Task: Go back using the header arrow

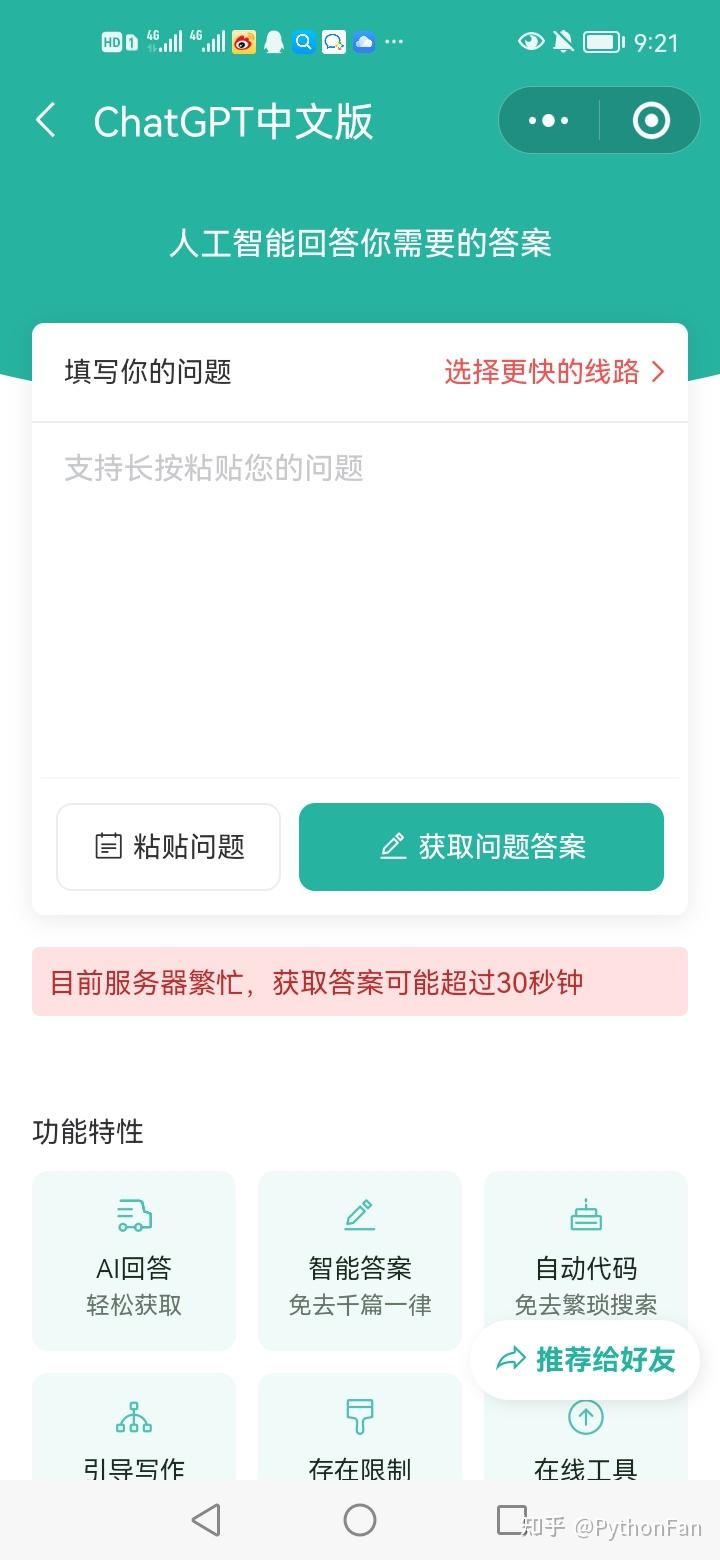Action: click(x=46, y=121)
